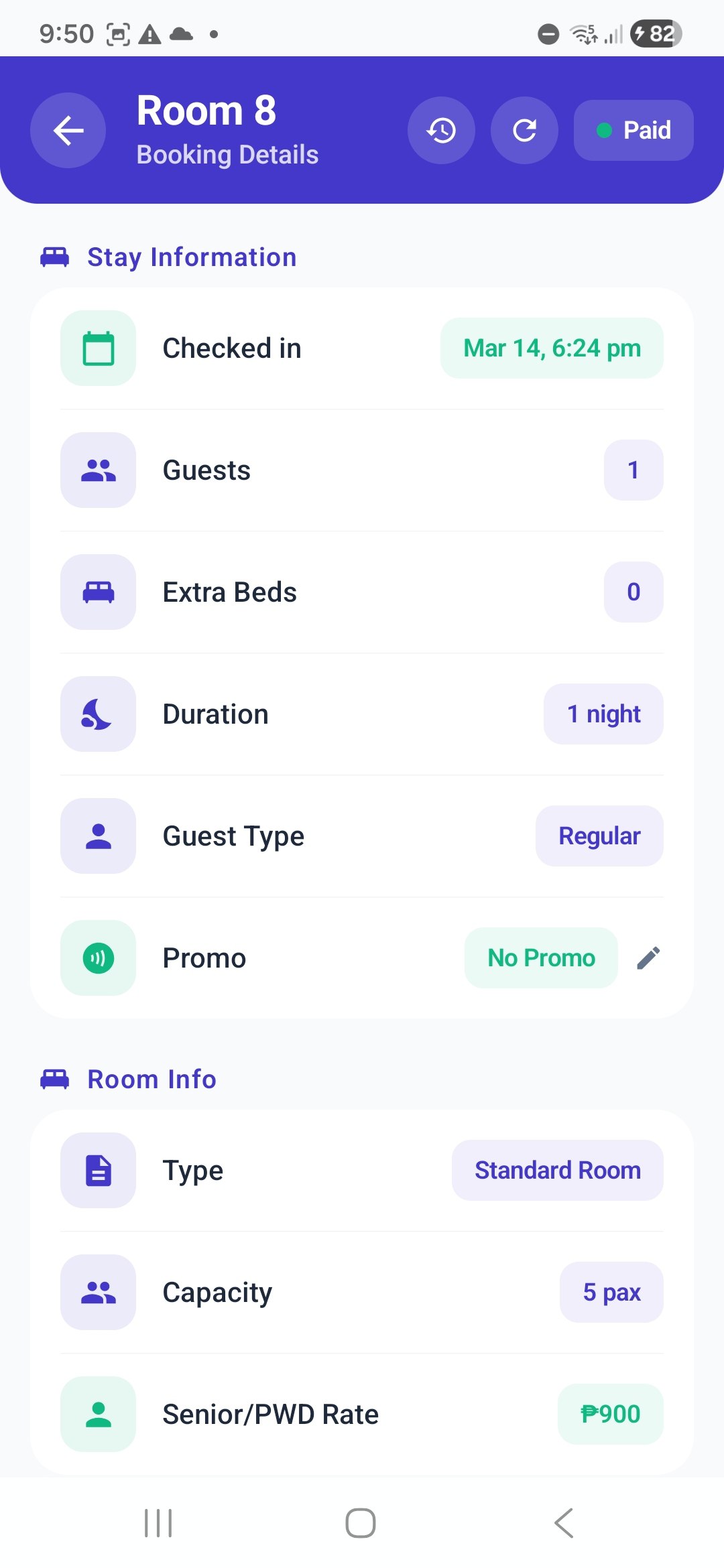This screenshot has width=724, height=1568.
Task: Tap the Paid status chip
Action: tap(633, 130)
